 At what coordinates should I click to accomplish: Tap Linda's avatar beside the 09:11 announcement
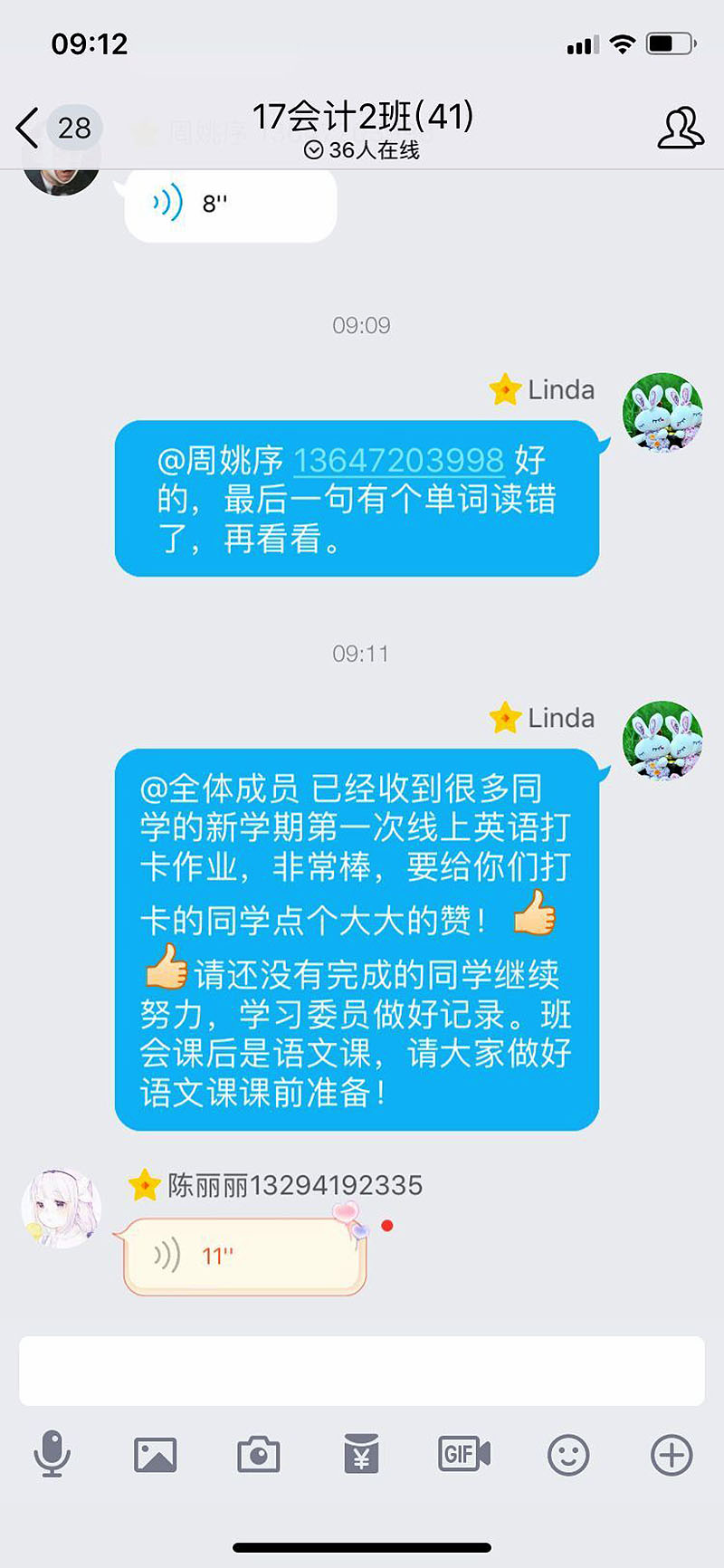(663, 740)
